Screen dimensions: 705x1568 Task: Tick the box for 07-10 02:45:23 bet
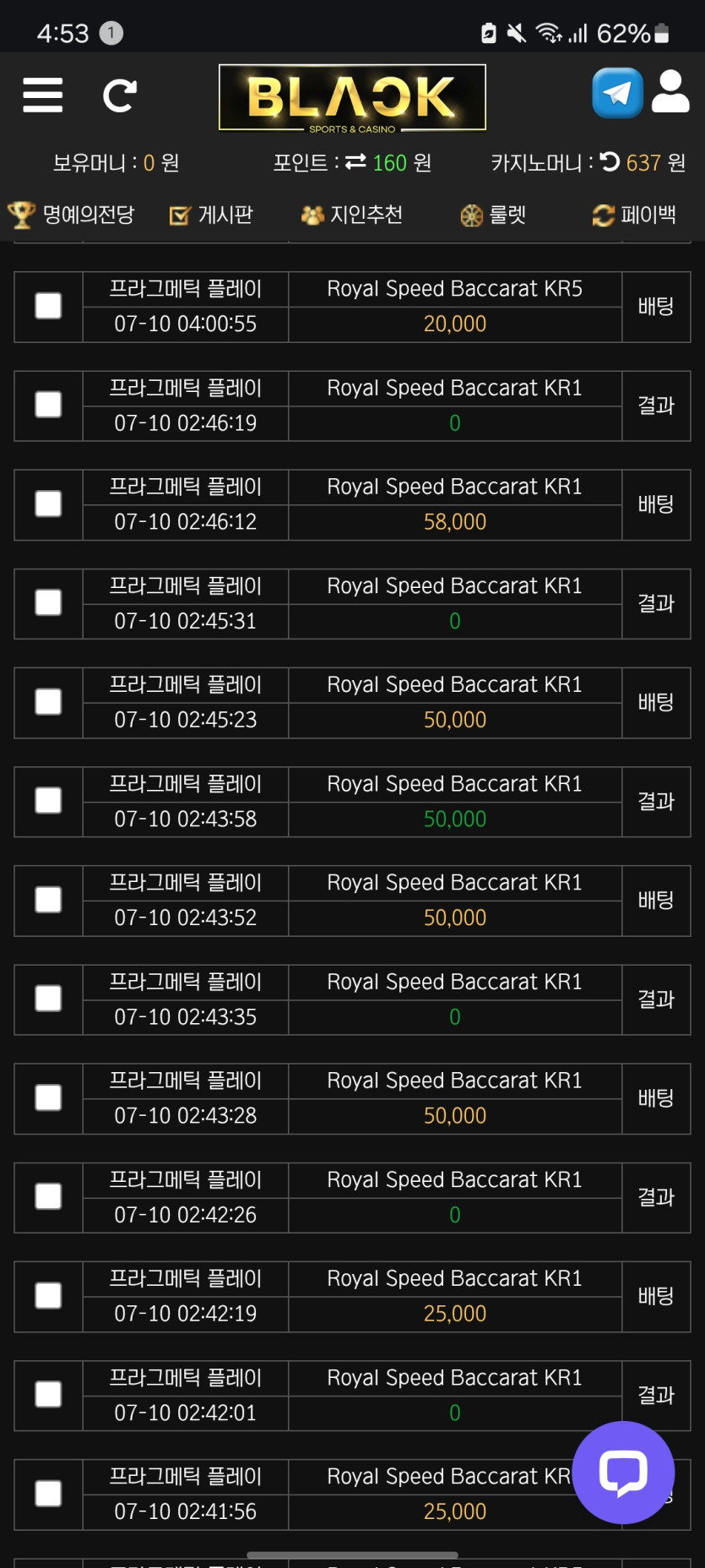(x=48, y=701)
